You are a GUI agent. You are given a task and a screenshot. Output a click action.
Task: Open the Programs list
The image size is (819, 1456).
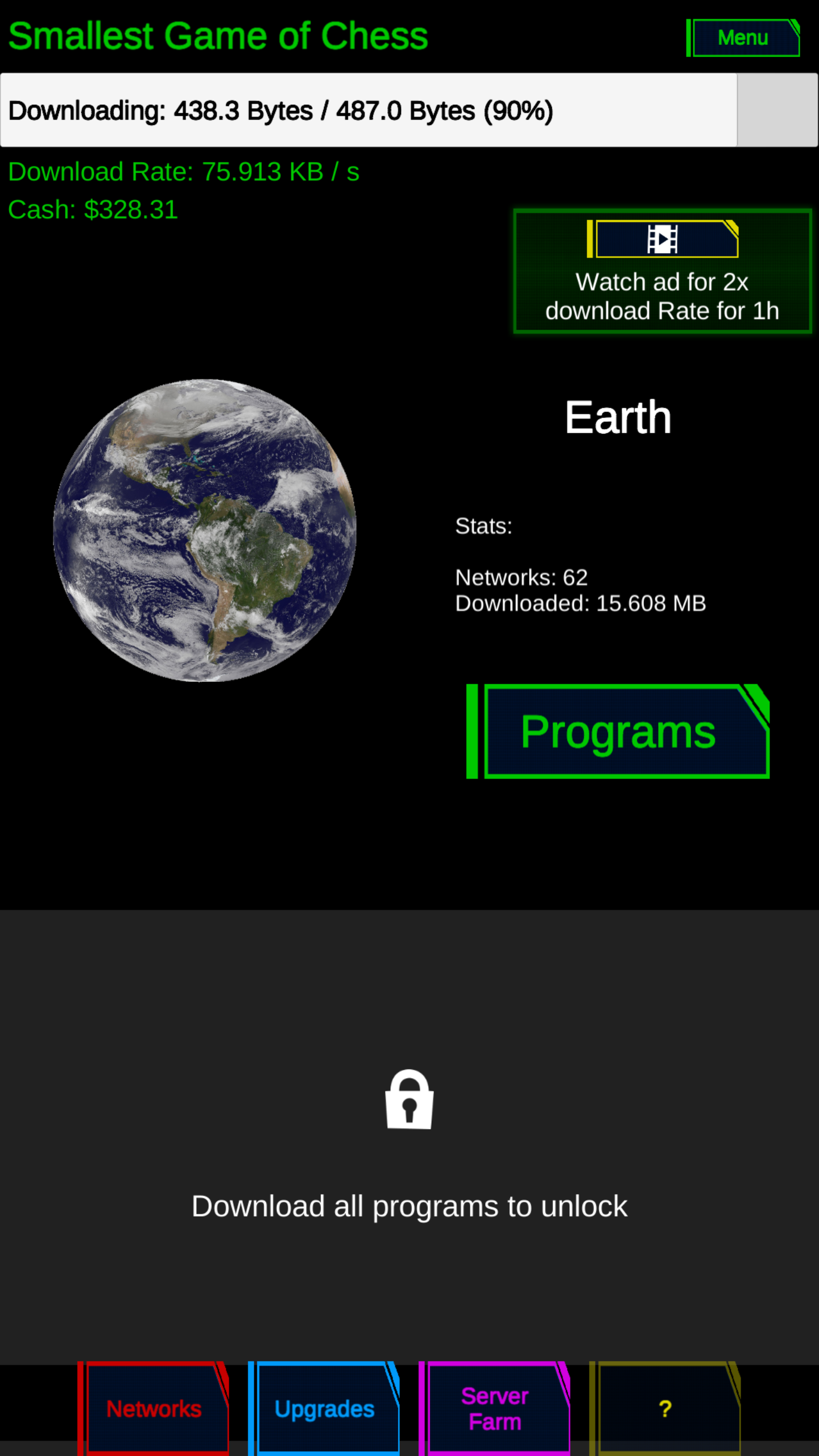619,731
